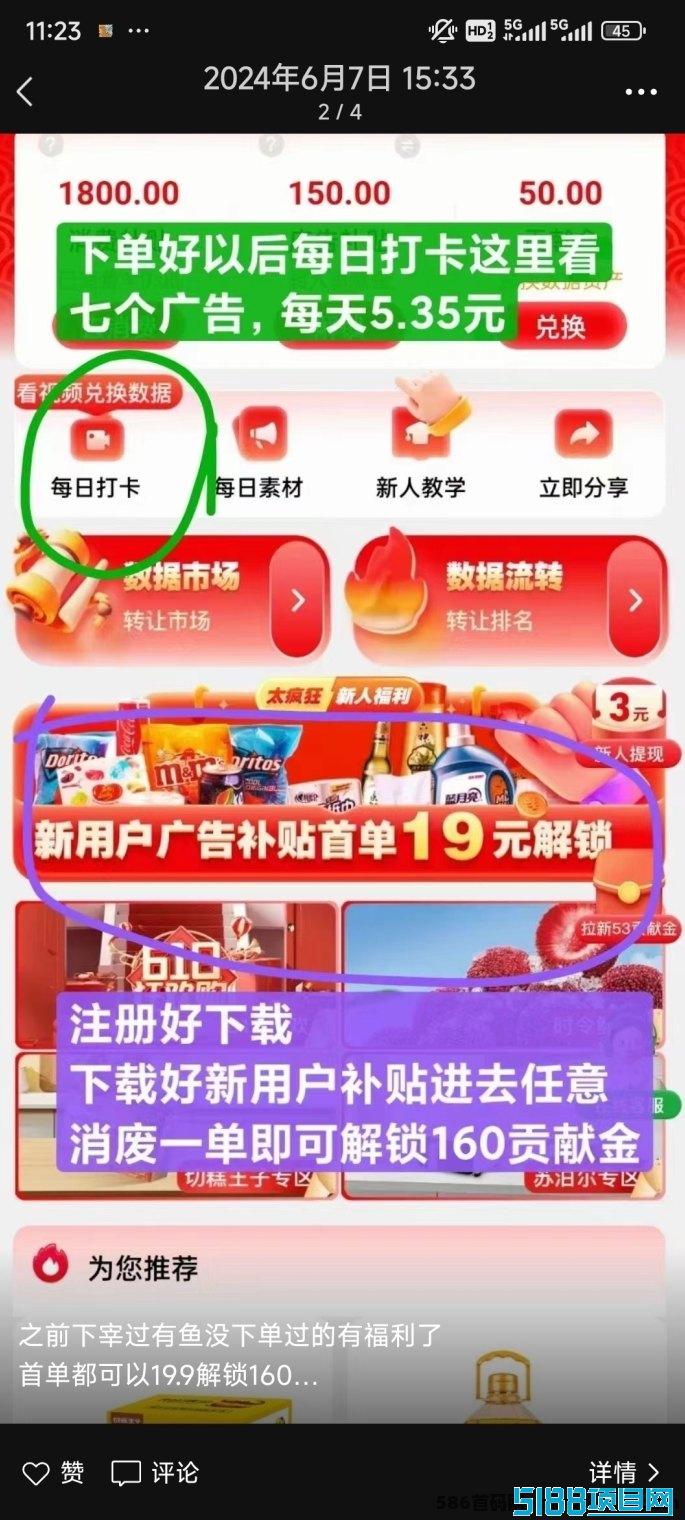Open 评论 to comment on the post
685x1520 pixels.
[155, 1473]
